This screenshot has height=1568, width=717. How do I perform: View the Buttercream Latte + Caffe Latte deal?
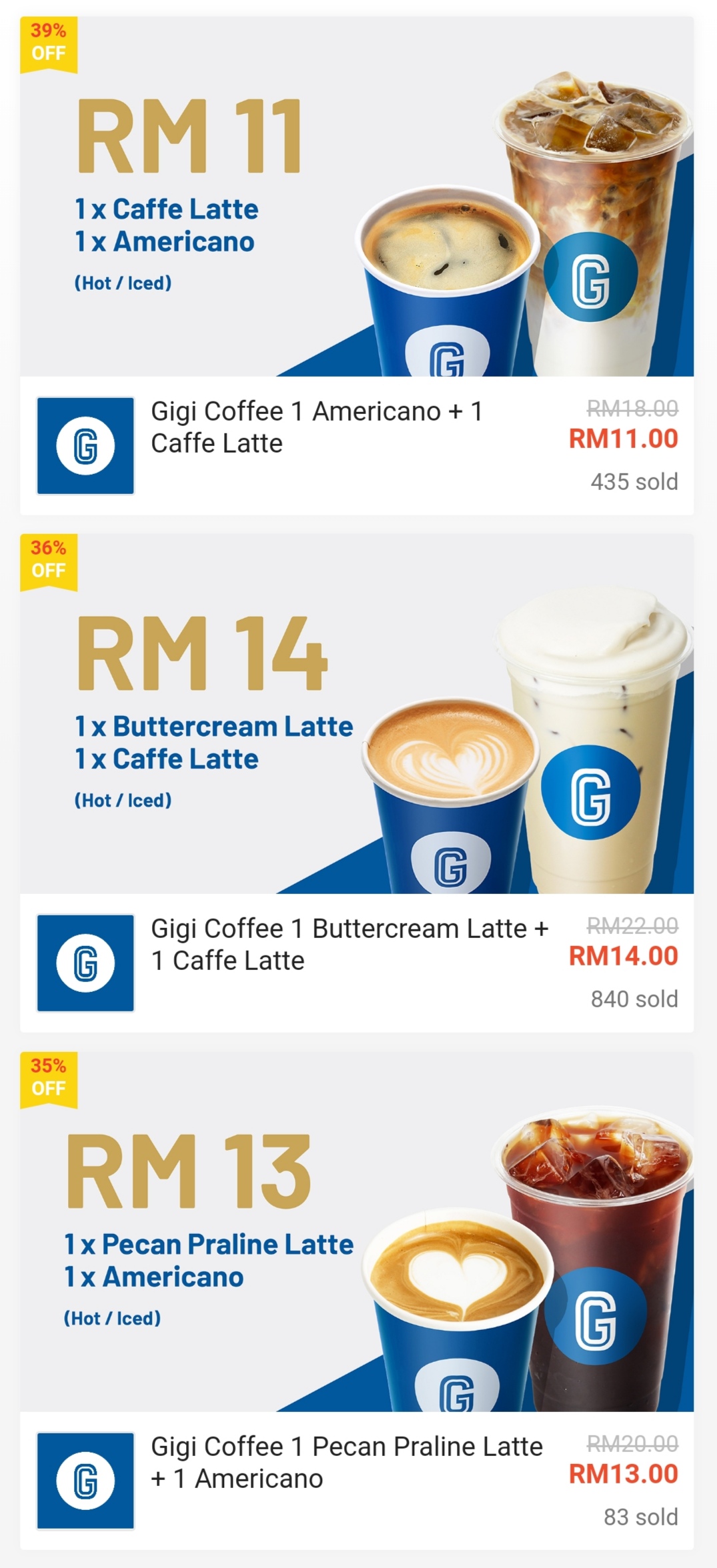click(x=349, y=944)
